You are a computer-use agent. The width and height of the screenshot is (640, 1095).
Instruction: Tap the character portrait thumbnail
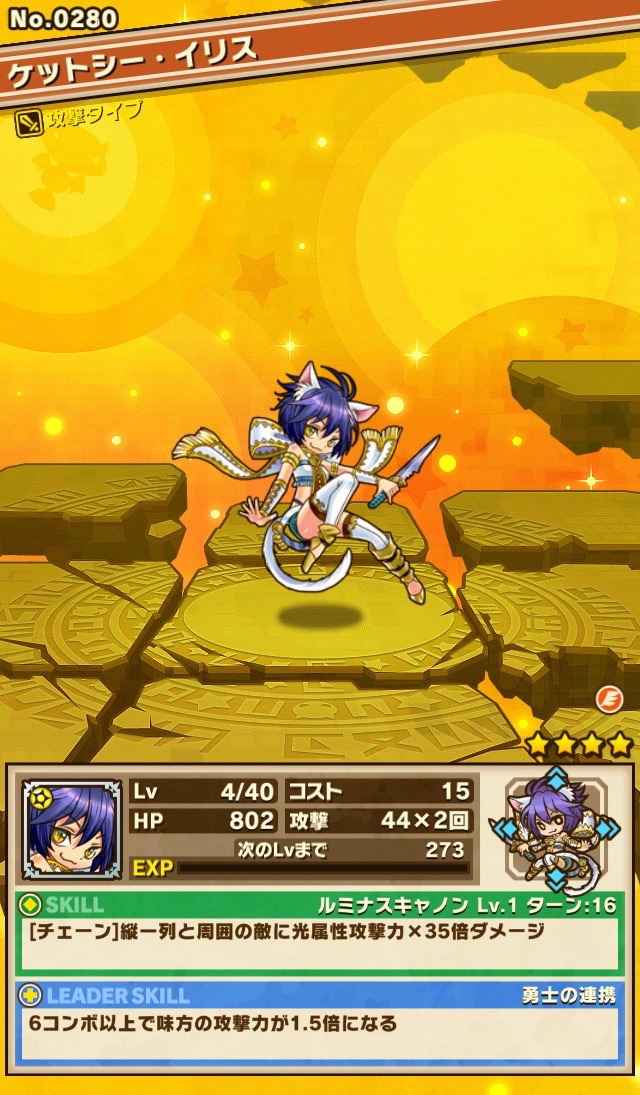click(72, 829)
